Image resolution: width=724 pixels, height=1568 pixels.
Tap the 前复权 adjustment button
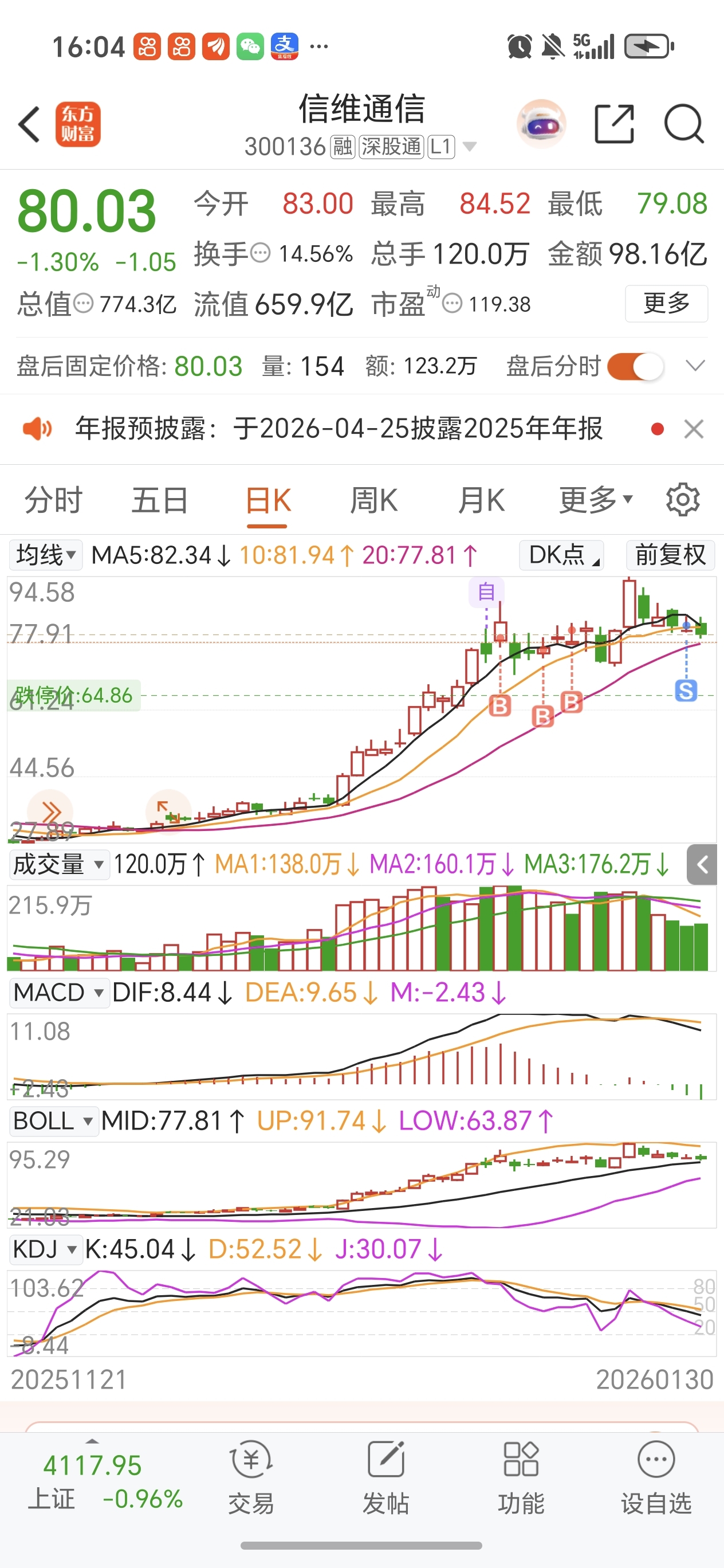(671, 555)
